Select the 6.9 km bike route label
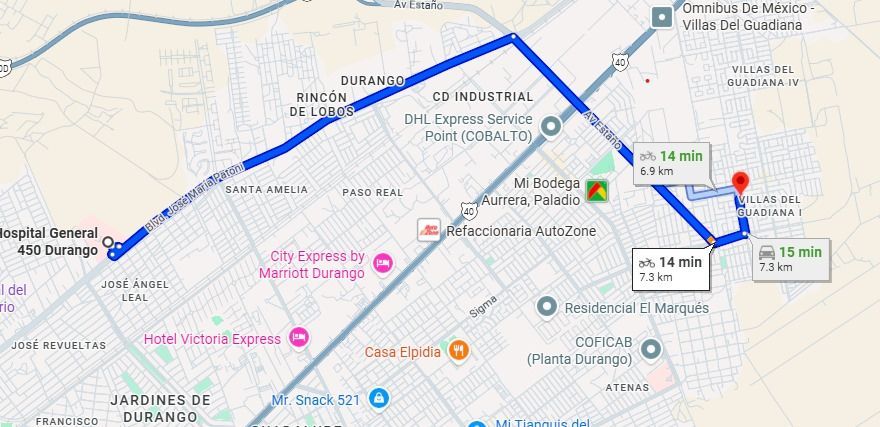The height and width of the screenshot is (427, 880). (x=671, y=163)
